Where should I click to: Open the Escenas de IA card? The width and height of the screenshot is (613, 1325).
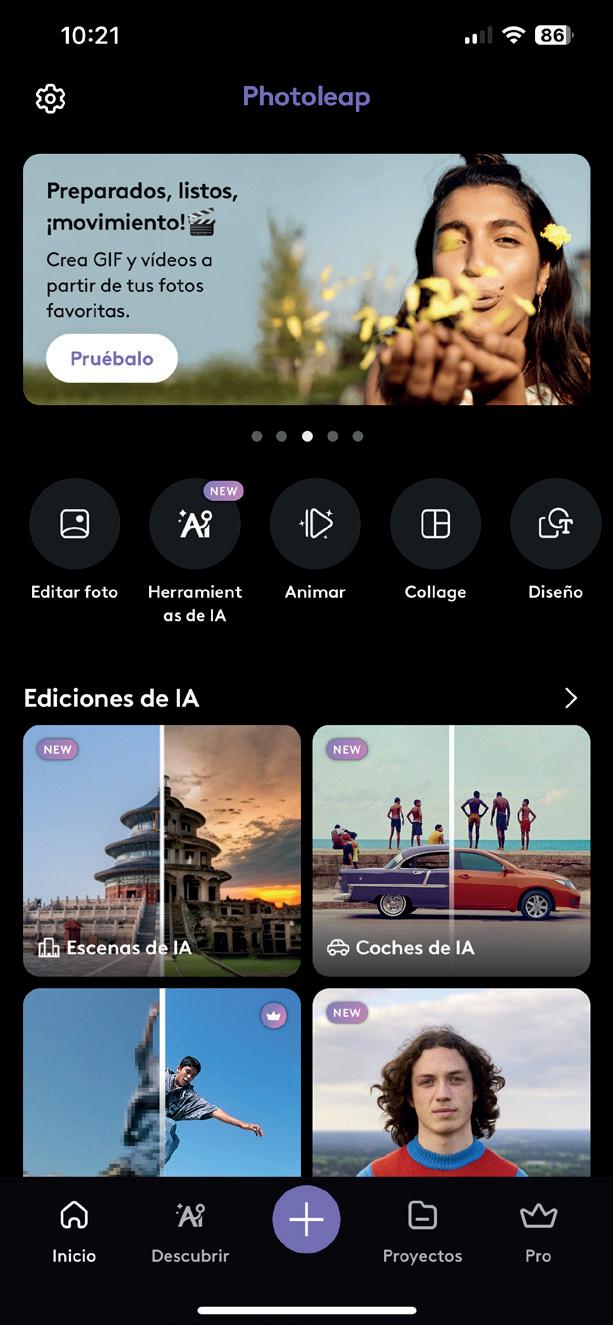[162, 850]
